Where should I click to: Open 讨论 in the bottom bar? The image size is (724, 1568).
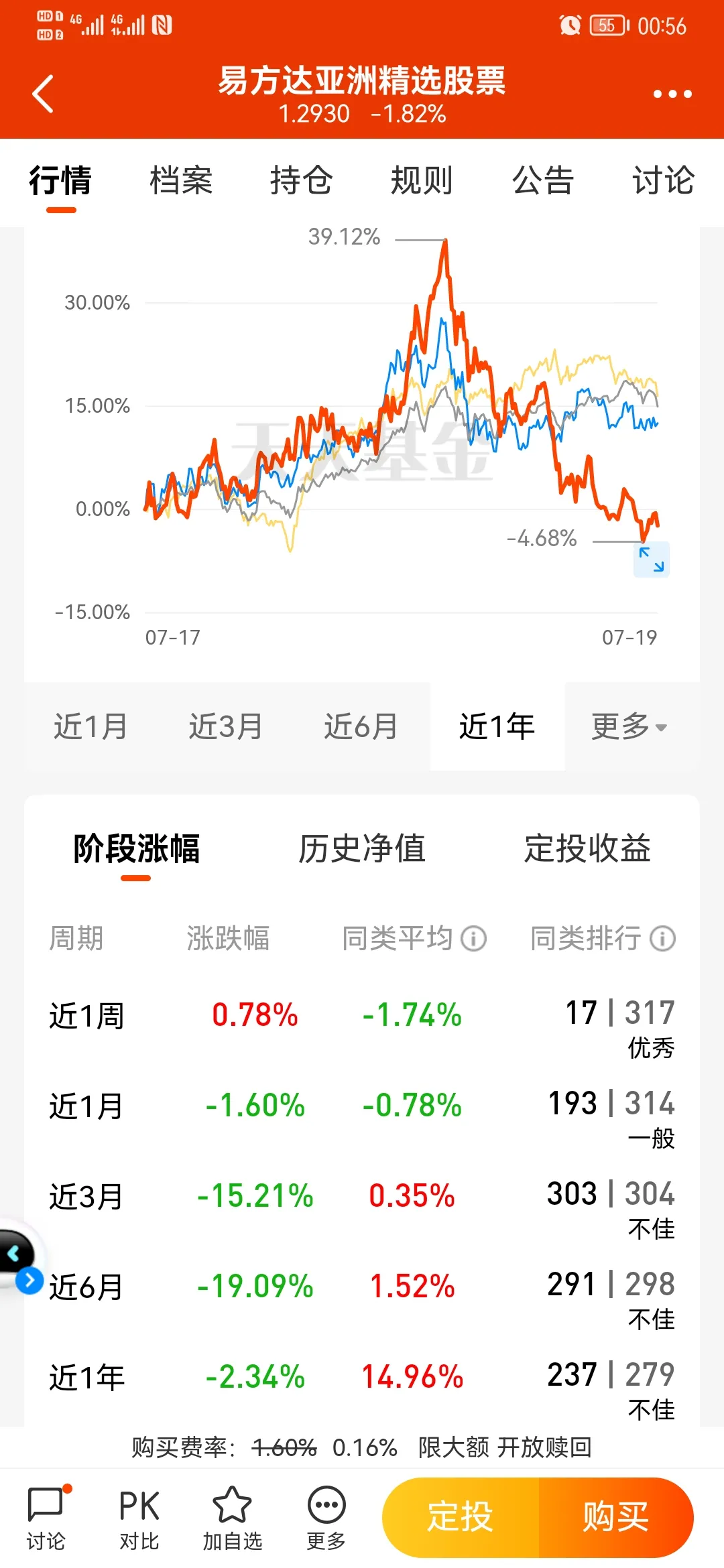pos(46,1518)
